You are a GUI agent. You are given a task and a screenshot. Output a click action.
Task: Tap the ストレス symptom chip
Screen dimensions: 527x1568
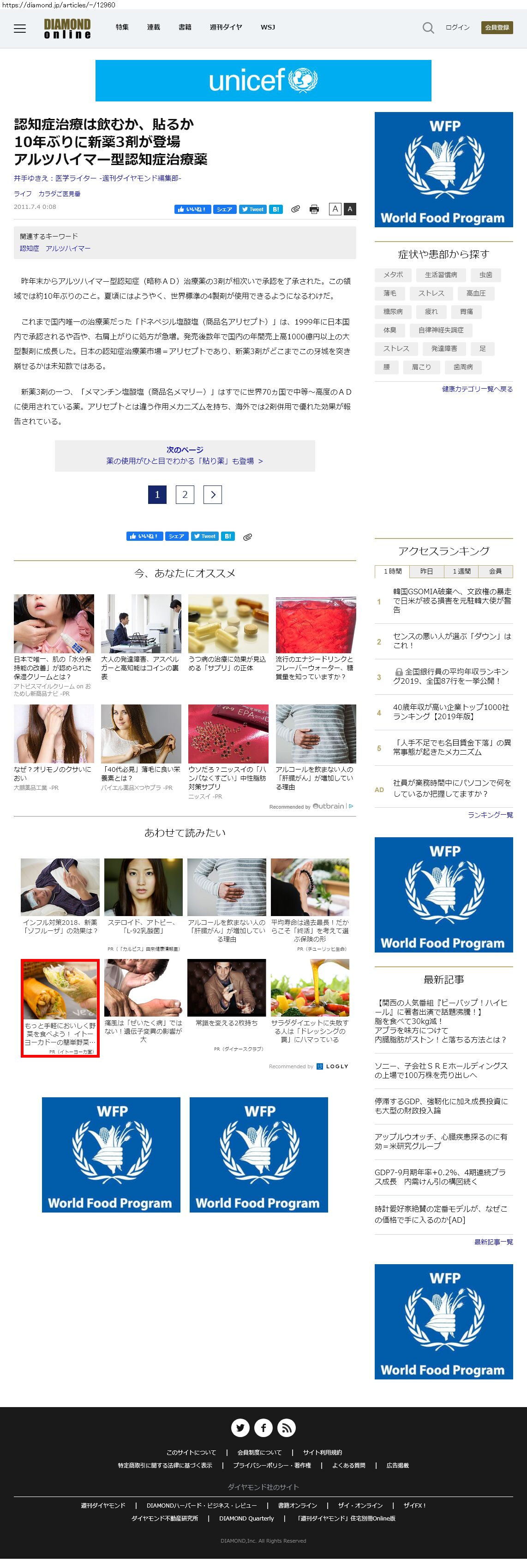coord(431,293)
